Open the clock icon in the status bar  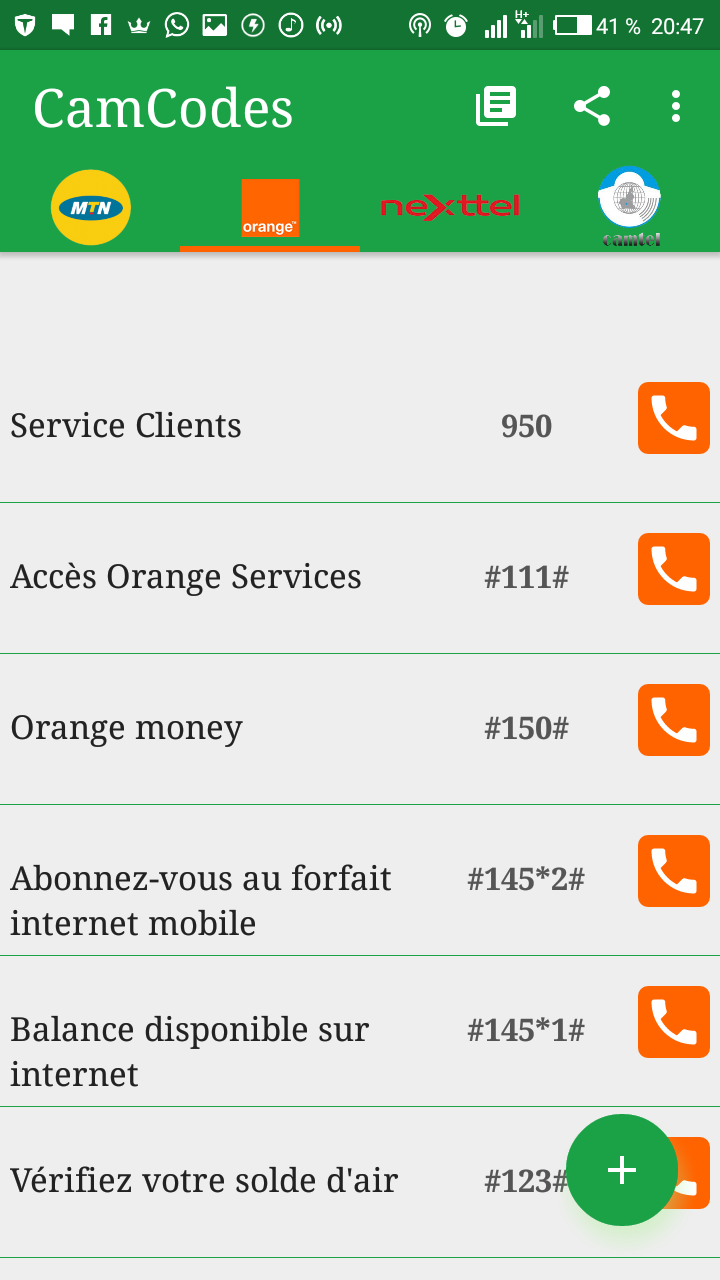[x=455, y=25]
